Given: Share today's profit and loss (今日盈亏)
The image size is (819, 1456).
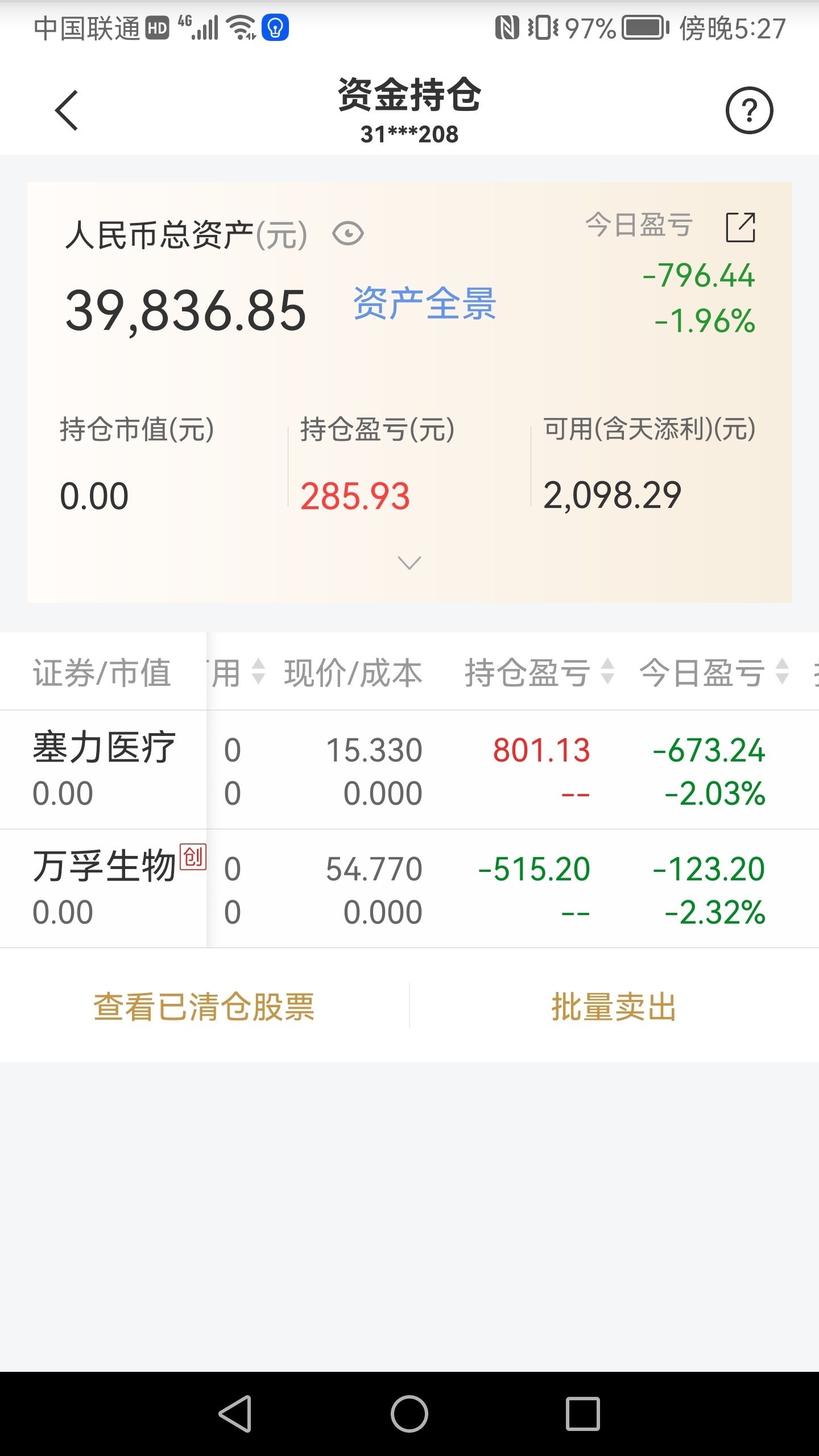Looking at the screenshot, I should click(741, 227).
